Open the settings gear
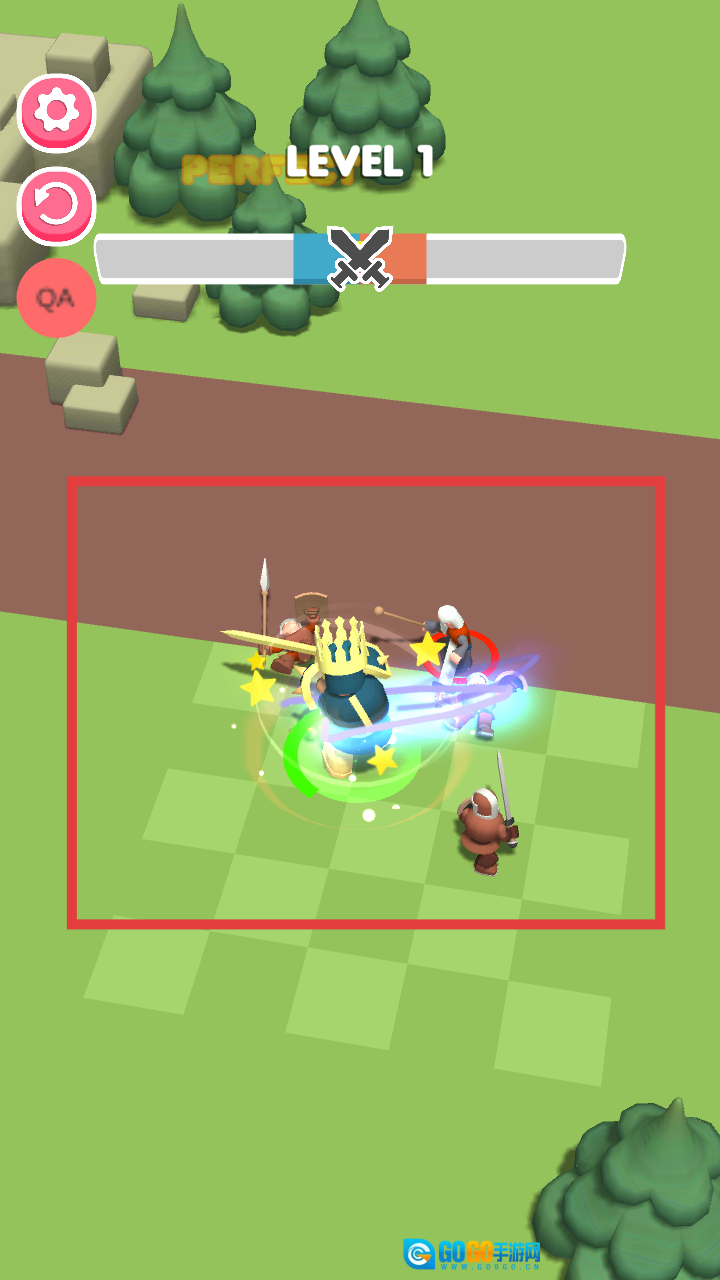720x1280 pixels. pyautogui.click(x=56, y=113)
